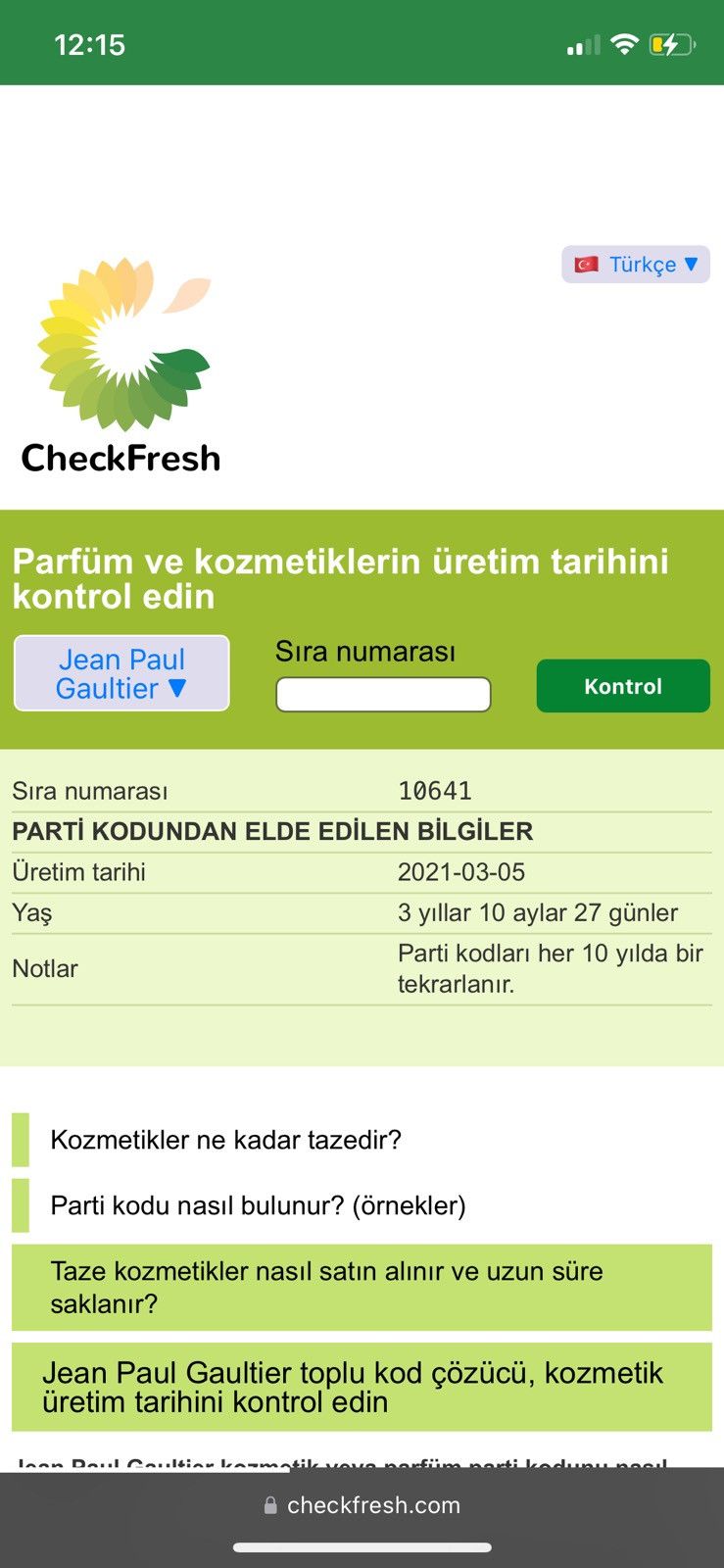
Task: Expand 'Kozmetikler ne kadar tazedir?'
Action: tap(362, 1140)
